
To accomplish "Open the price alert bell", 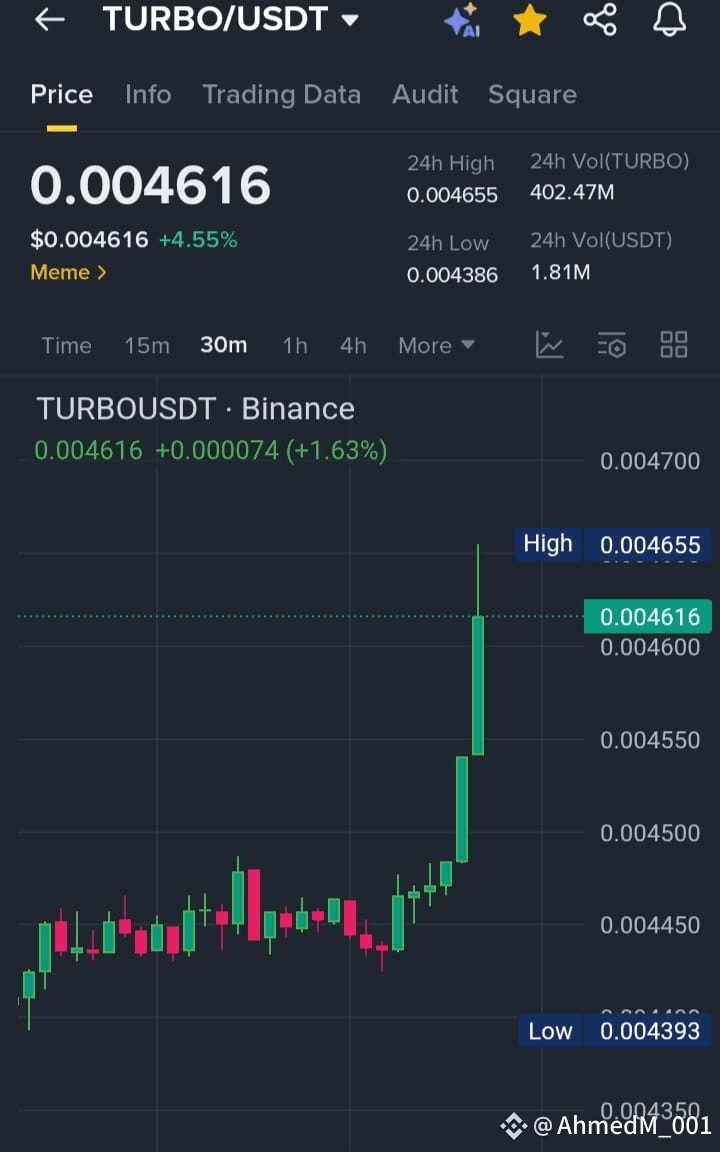I will (x=669, y=19).
